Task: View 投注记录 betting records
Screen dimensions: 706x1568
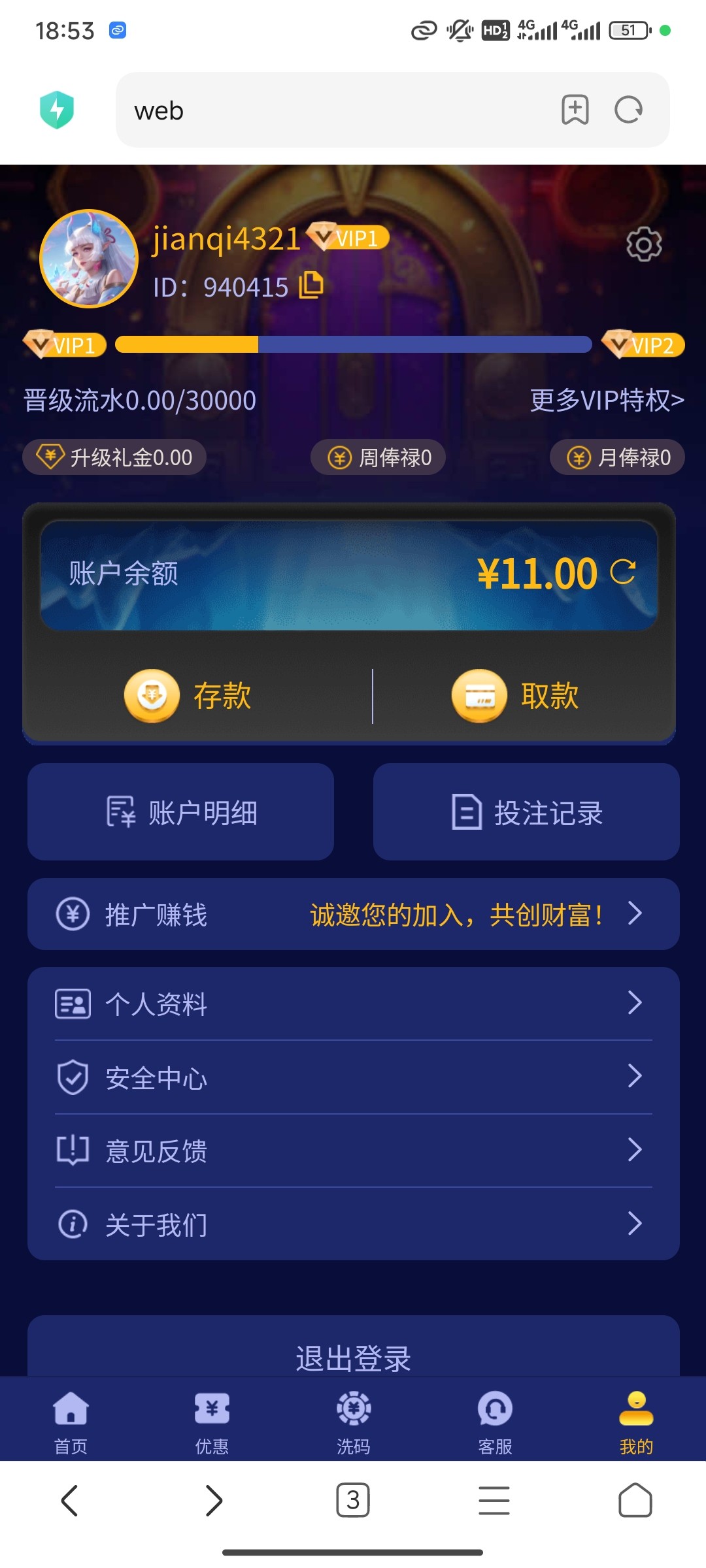Action: tap(526, 812)
